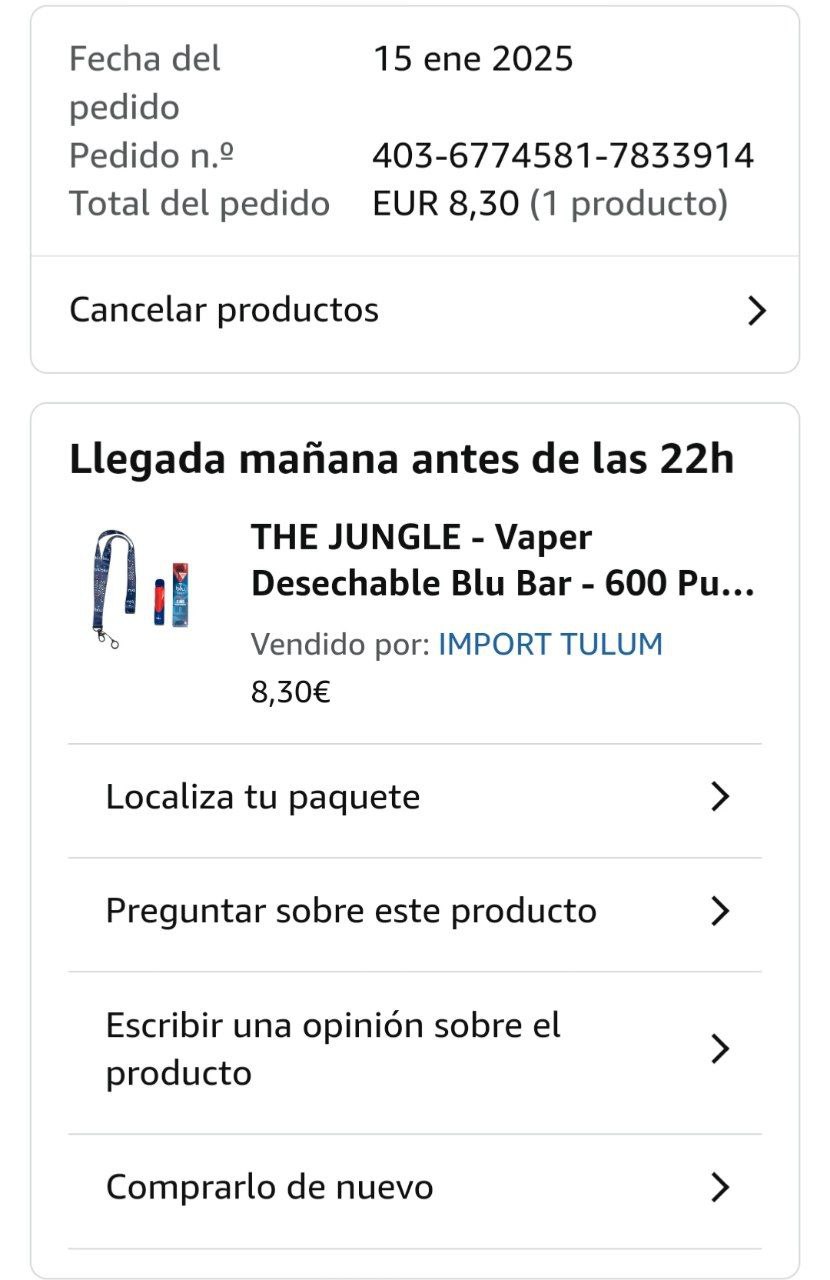Select Localiza tu paquete
Screen dimensions: 830x1280
pyautogui.click(x=414, y=798)
